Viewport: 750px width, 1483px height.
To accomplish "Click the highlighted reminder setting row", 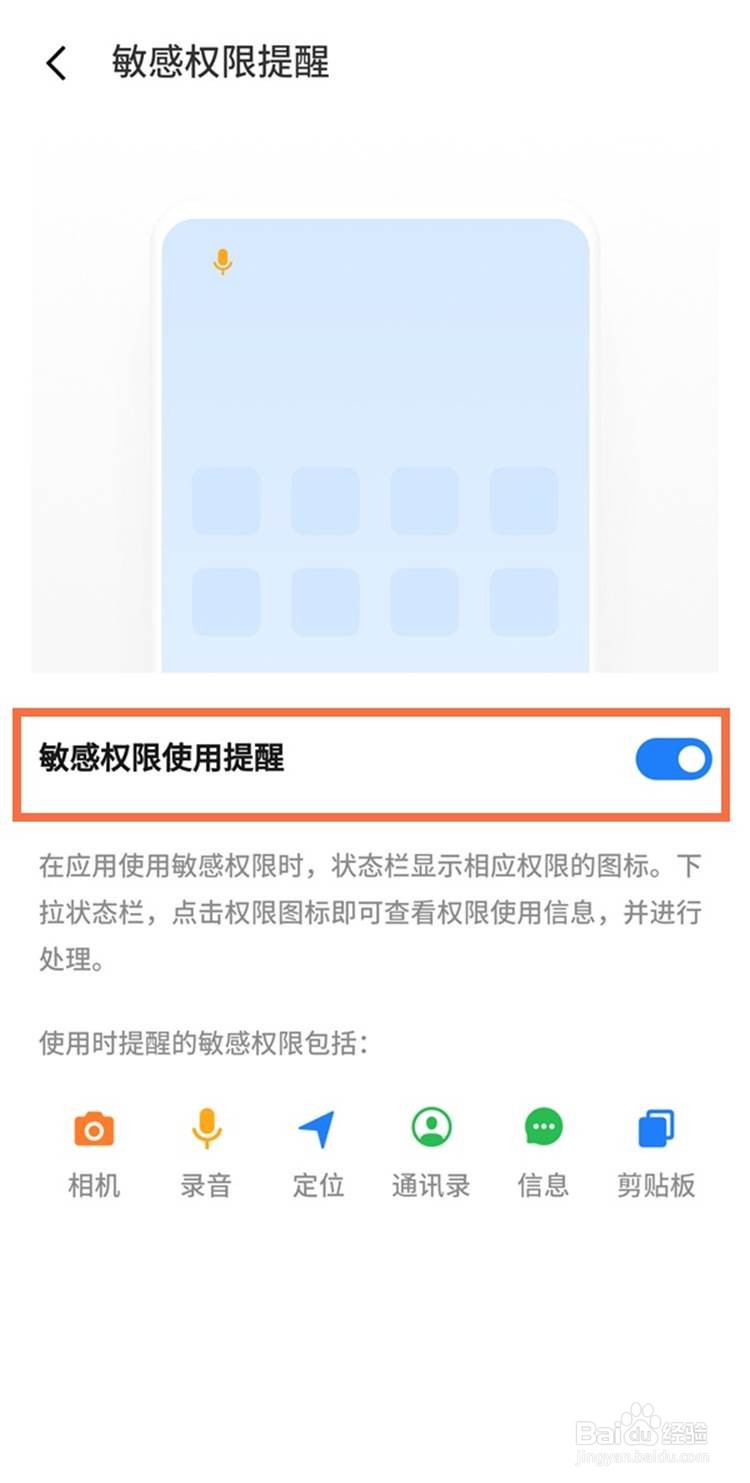I will (x=375, y=759).
